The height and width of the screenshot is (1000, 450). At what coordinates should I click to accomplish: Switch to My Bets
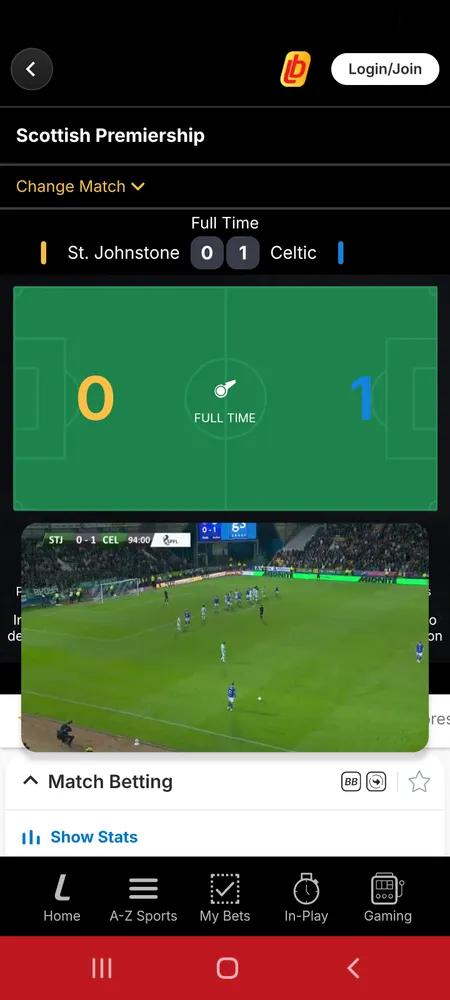pos(225,899)
